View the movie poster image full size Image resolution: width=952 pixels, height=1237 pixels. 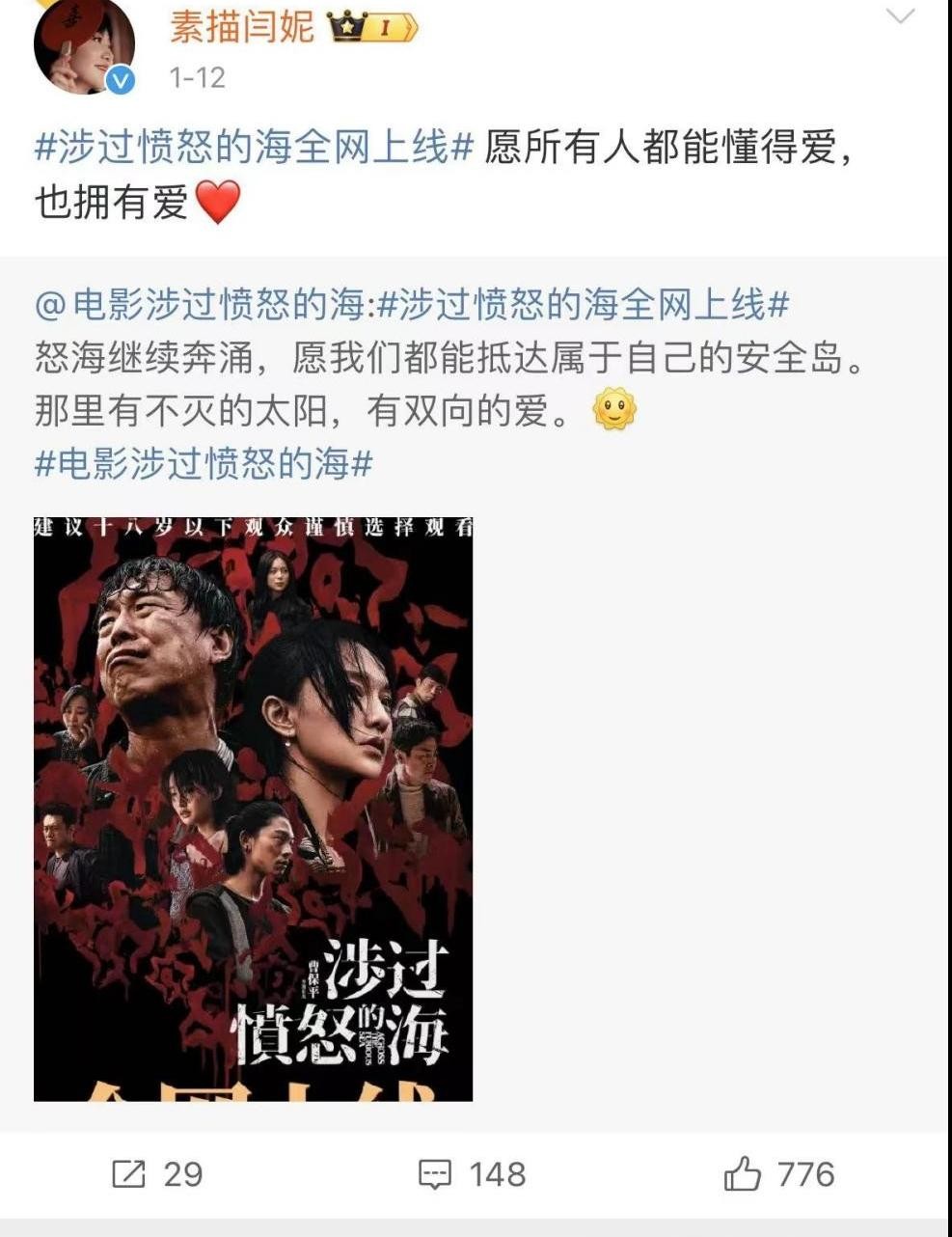[x=253, y=809]
